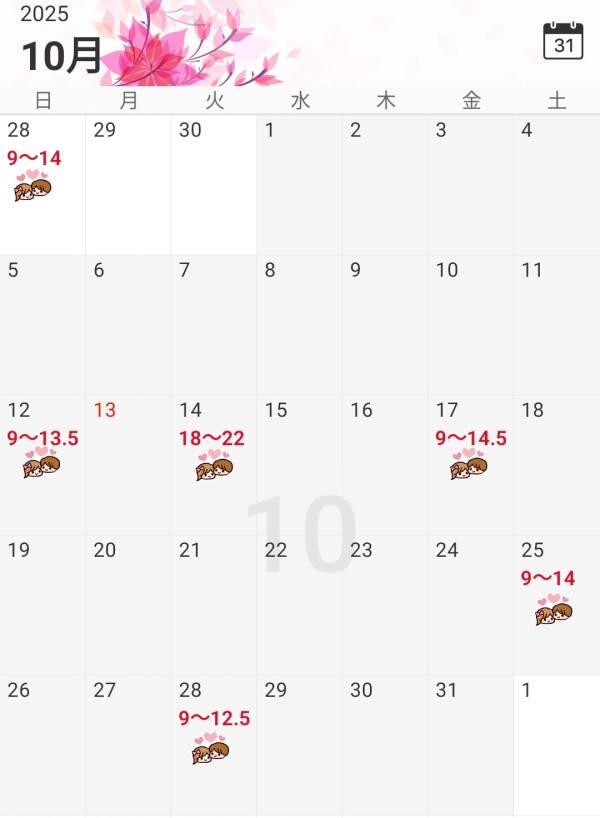Image resolution: width=600 pixels, height=818 pixels.
Task: Open October 17 with the 9〜14.5 event
Action: coord(470,465)
